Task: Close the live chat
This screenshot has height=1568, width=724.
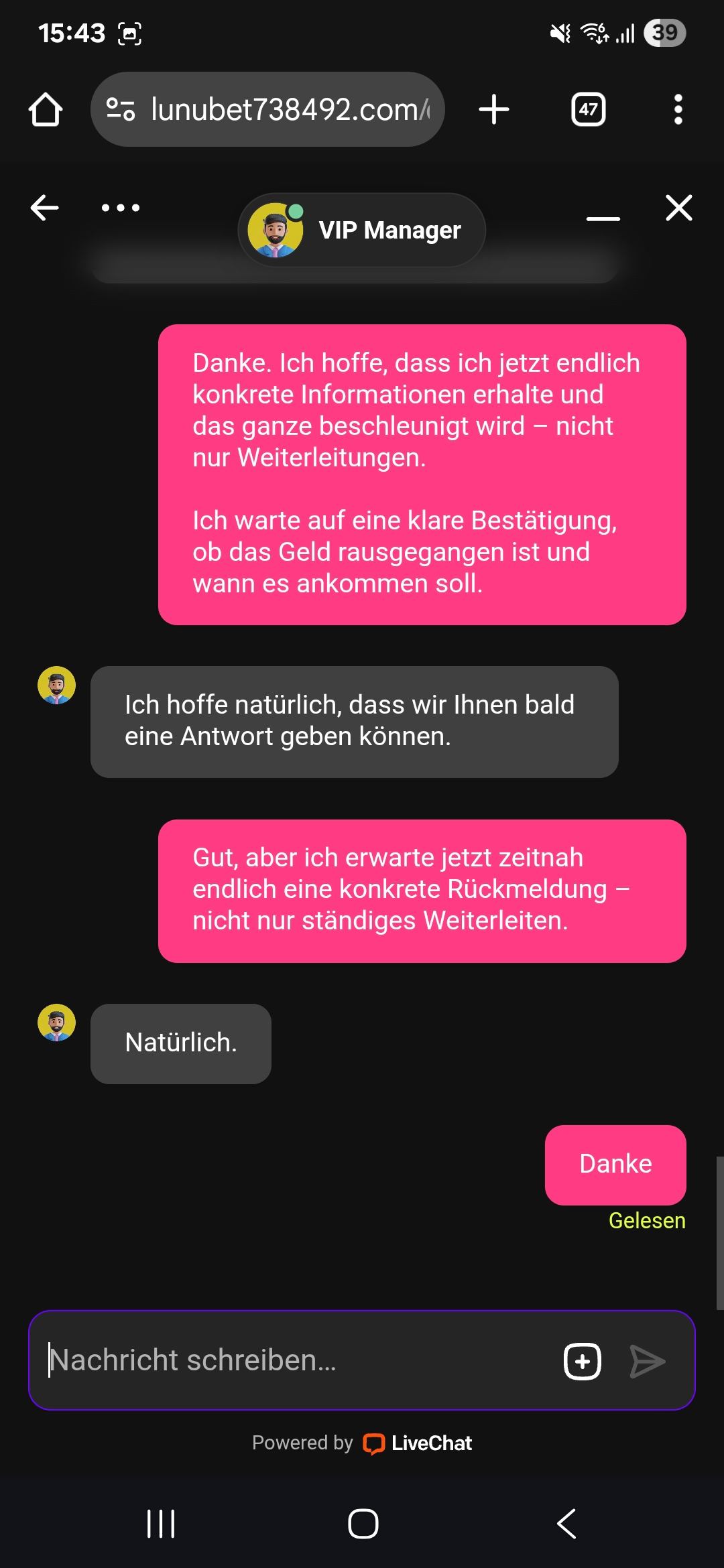Action: [678, 208]
